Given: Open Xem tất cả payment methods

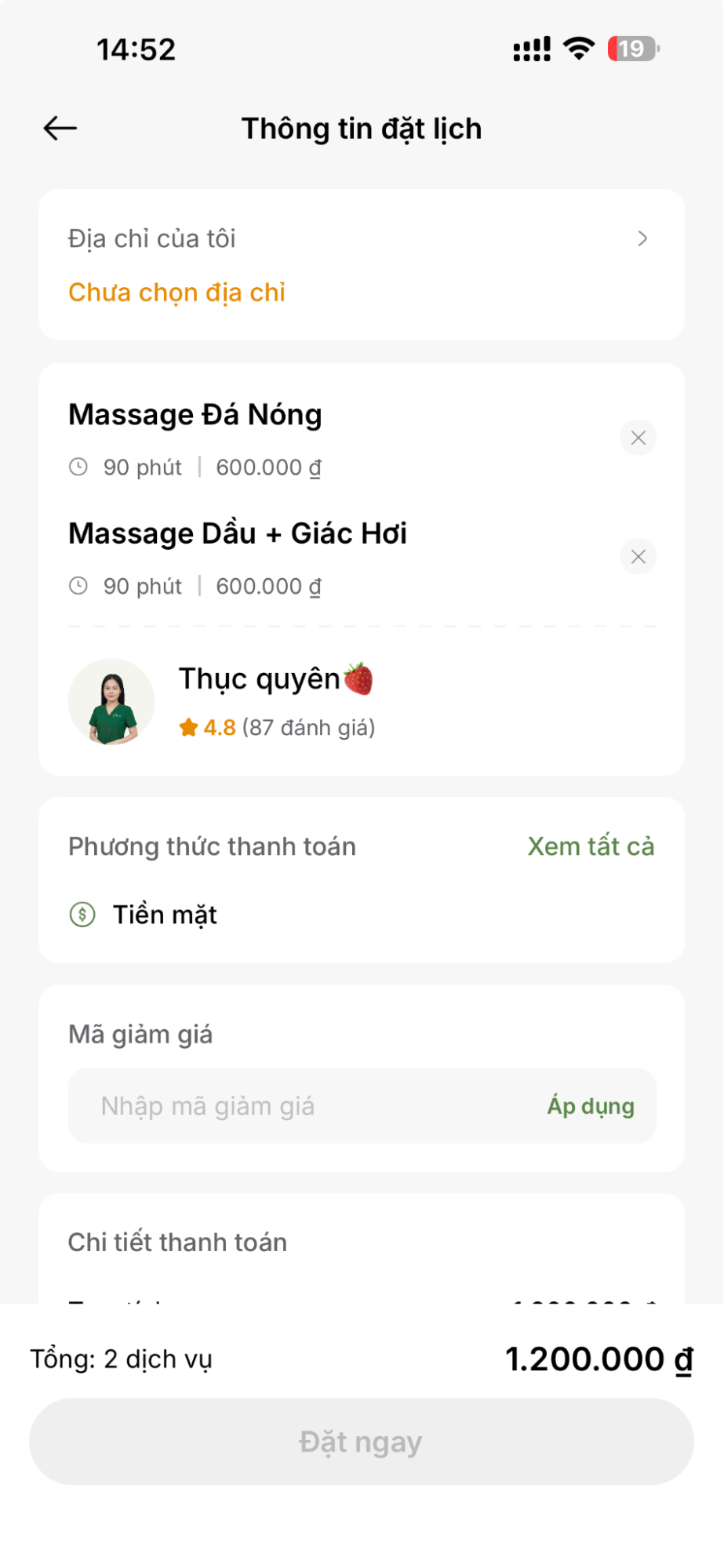Looking at the screenshot, I should tap(591, 846).
